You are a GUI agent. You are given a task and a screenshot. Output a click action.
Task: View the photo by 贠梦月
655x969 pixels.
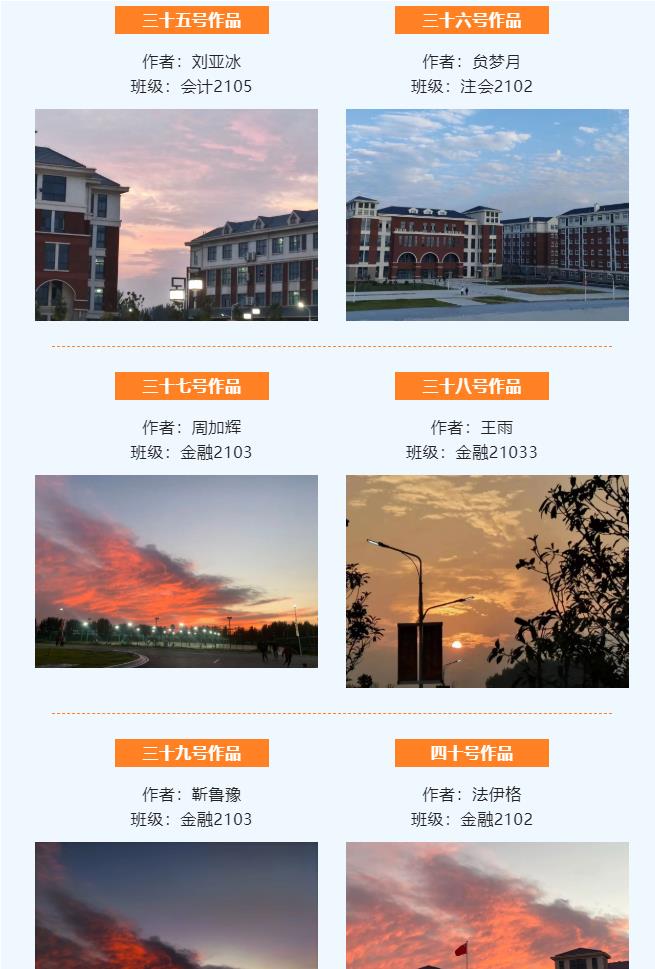(x=487, y=215)
